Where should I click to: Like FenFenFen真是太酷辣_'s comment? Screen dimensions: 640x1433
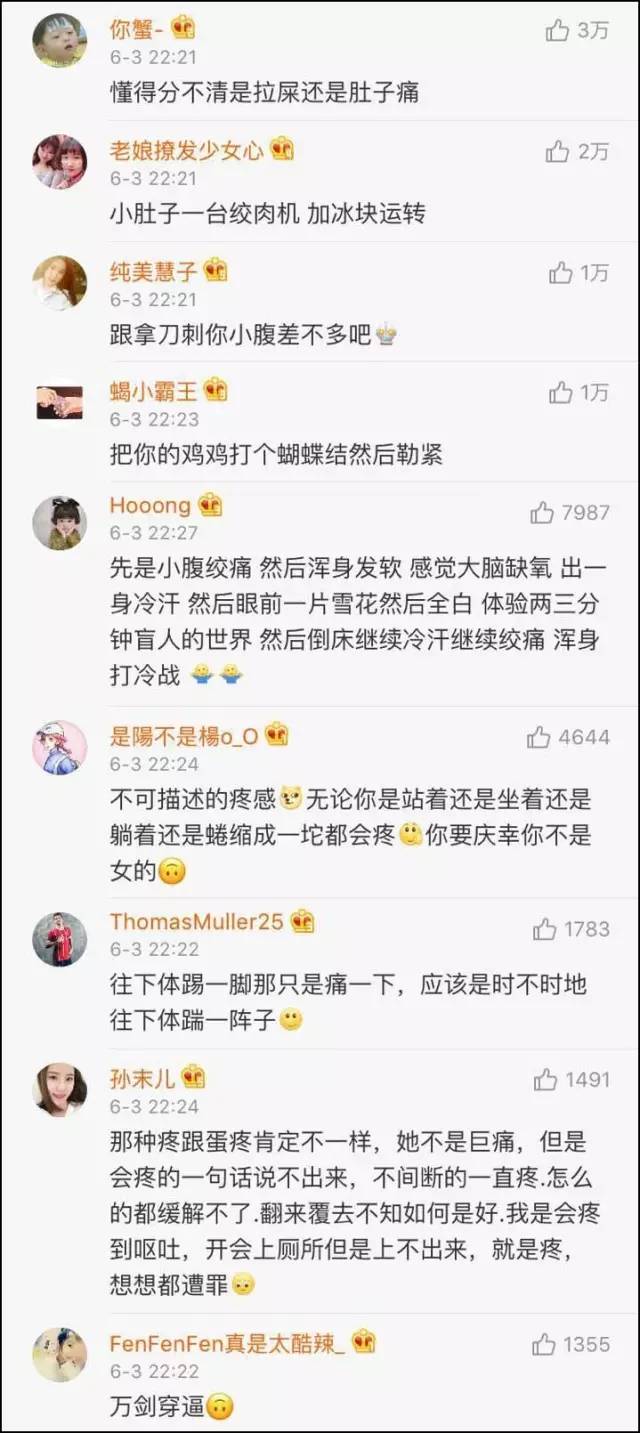[544, 1344]
